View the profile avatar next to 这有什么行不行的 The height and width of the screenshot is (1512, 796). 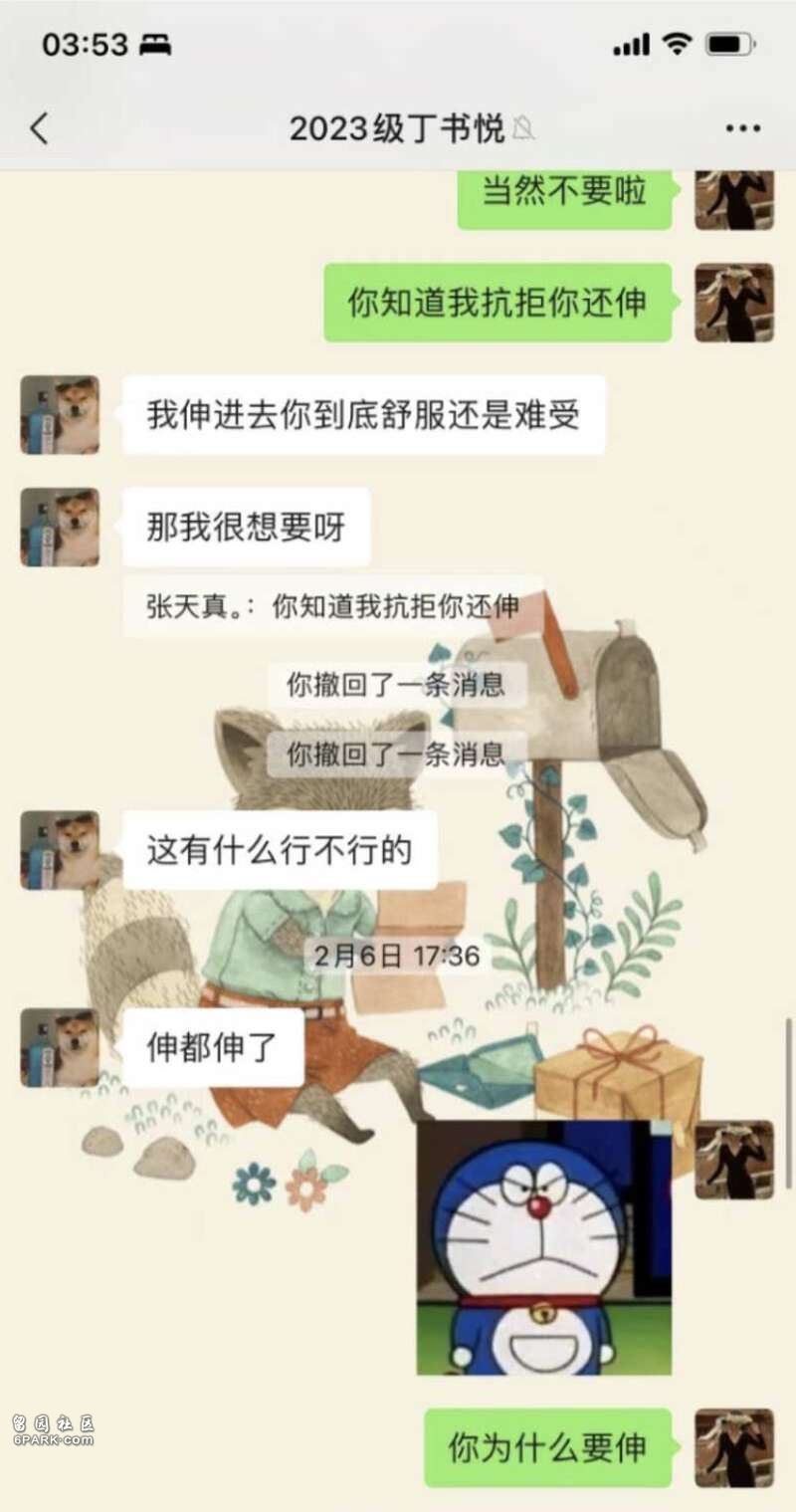[x=60, y=849]
